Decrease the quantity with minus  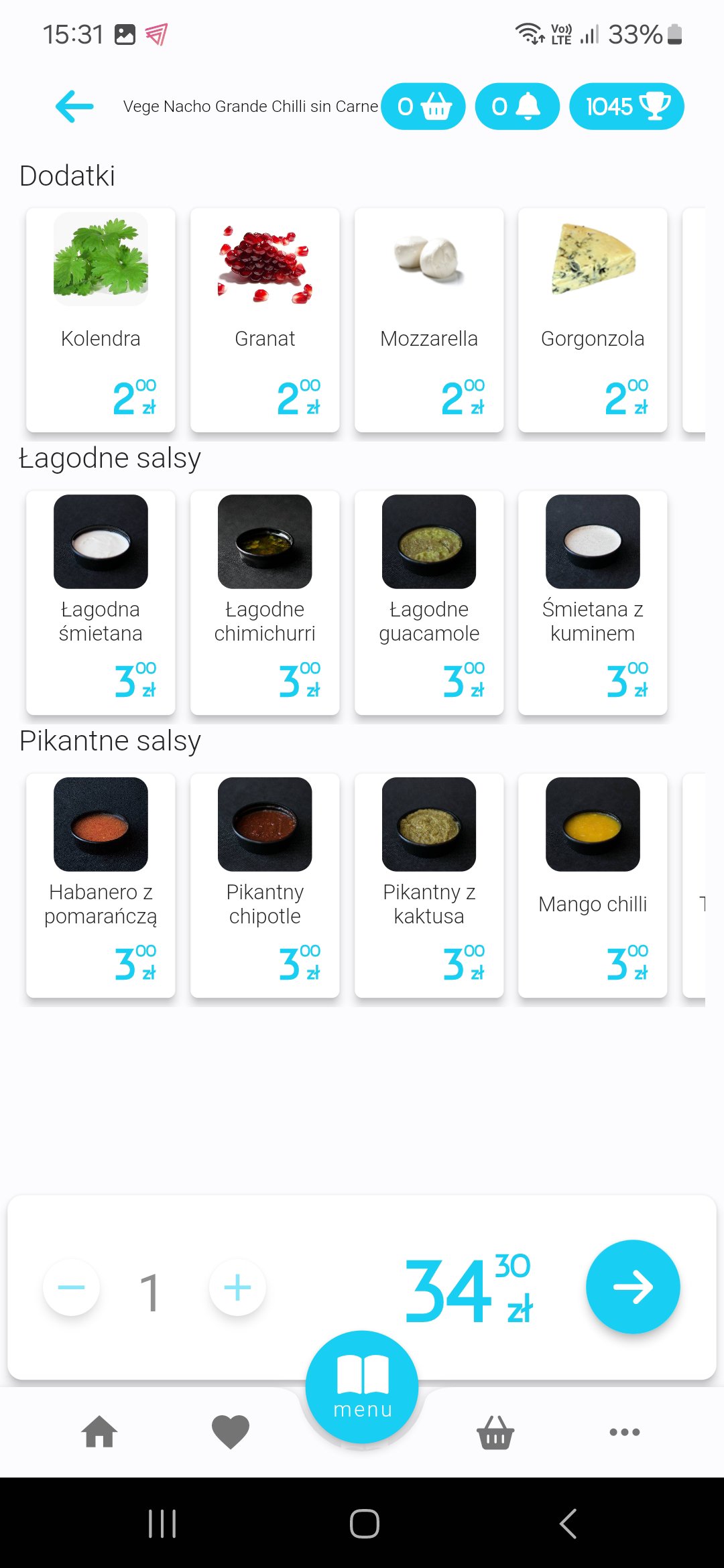pos(71,1287)
